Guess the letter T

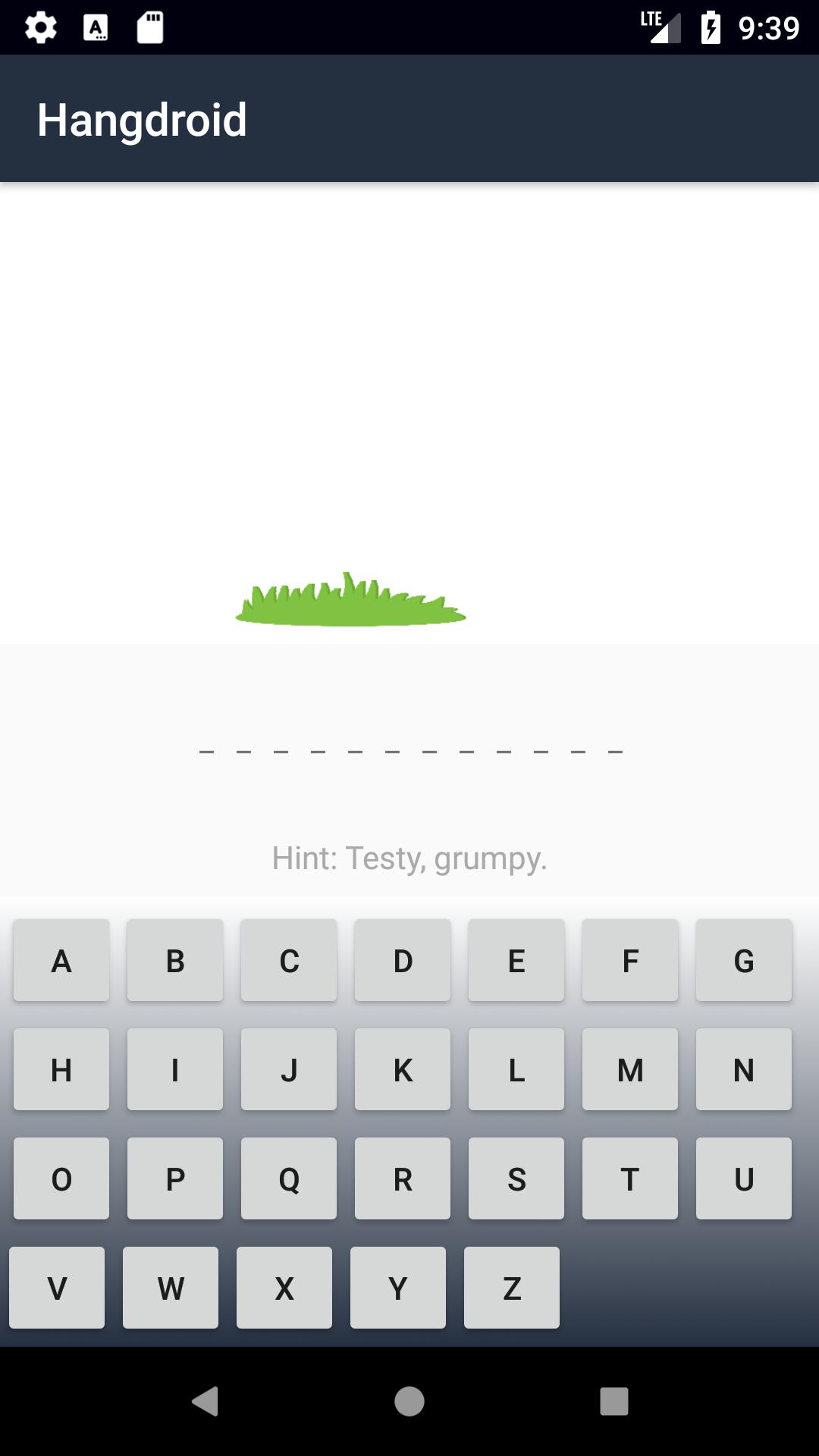point(629,1178)
